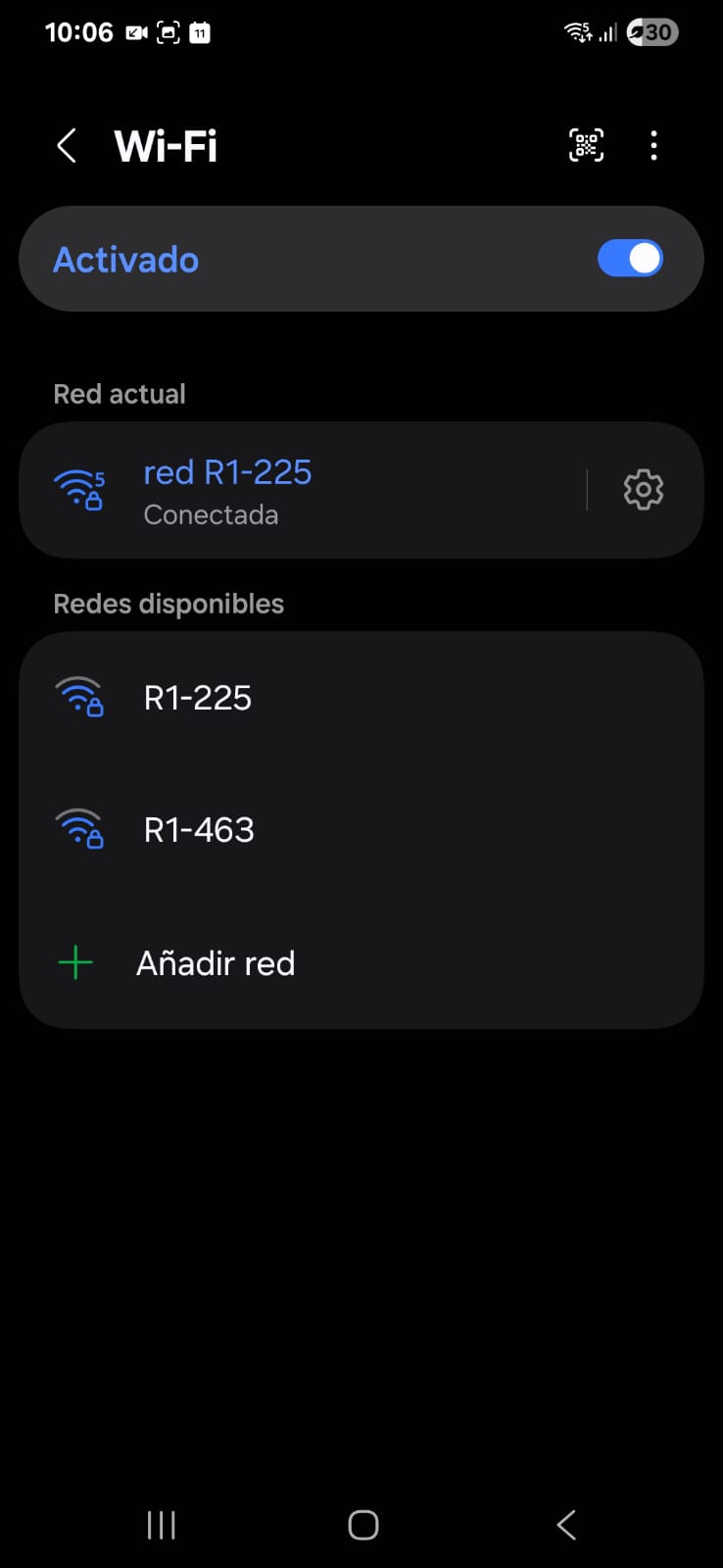723x1568 pixels.
Task: Open the three-dot overflow menu
Action: point(653,146)
